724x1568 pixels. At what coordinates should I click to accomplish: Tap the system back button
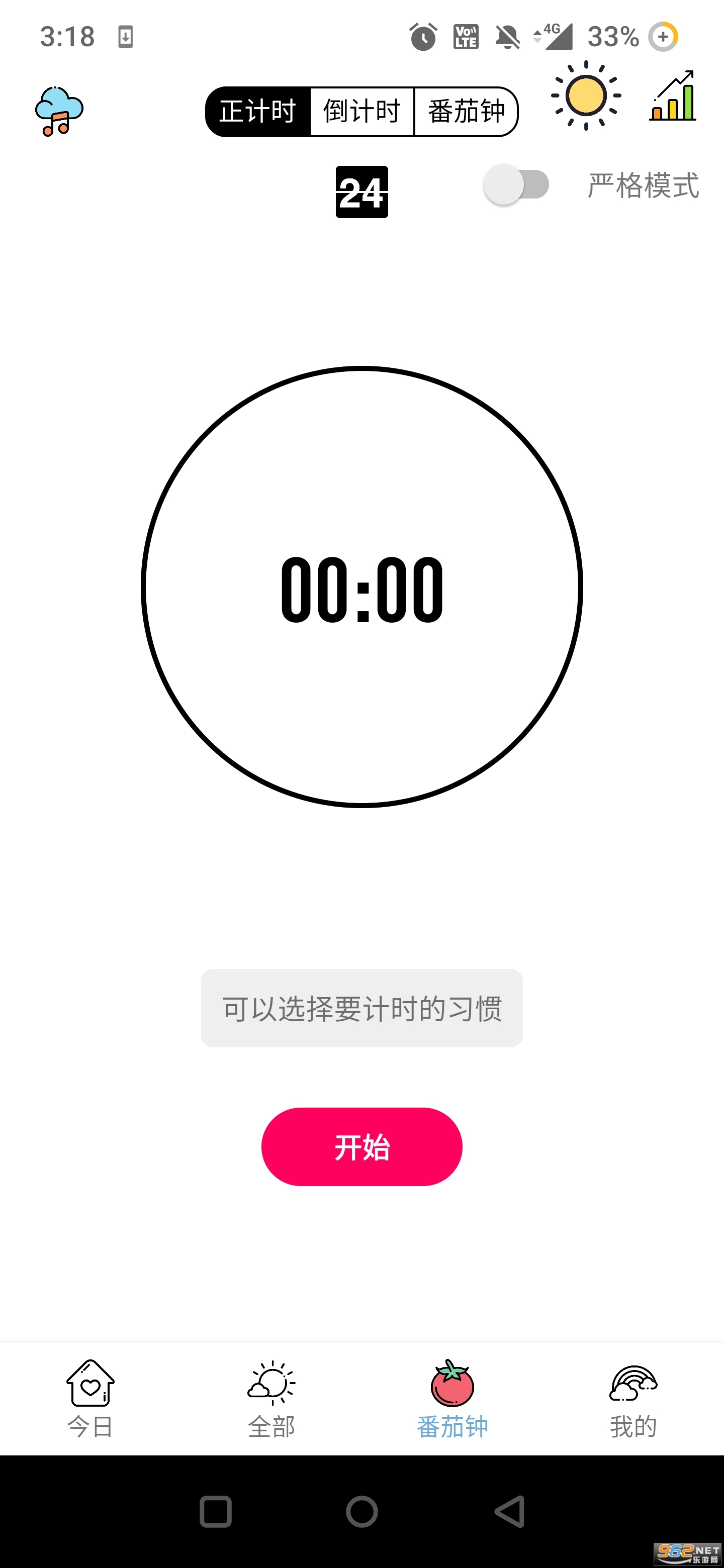(x=509, y=1511)
